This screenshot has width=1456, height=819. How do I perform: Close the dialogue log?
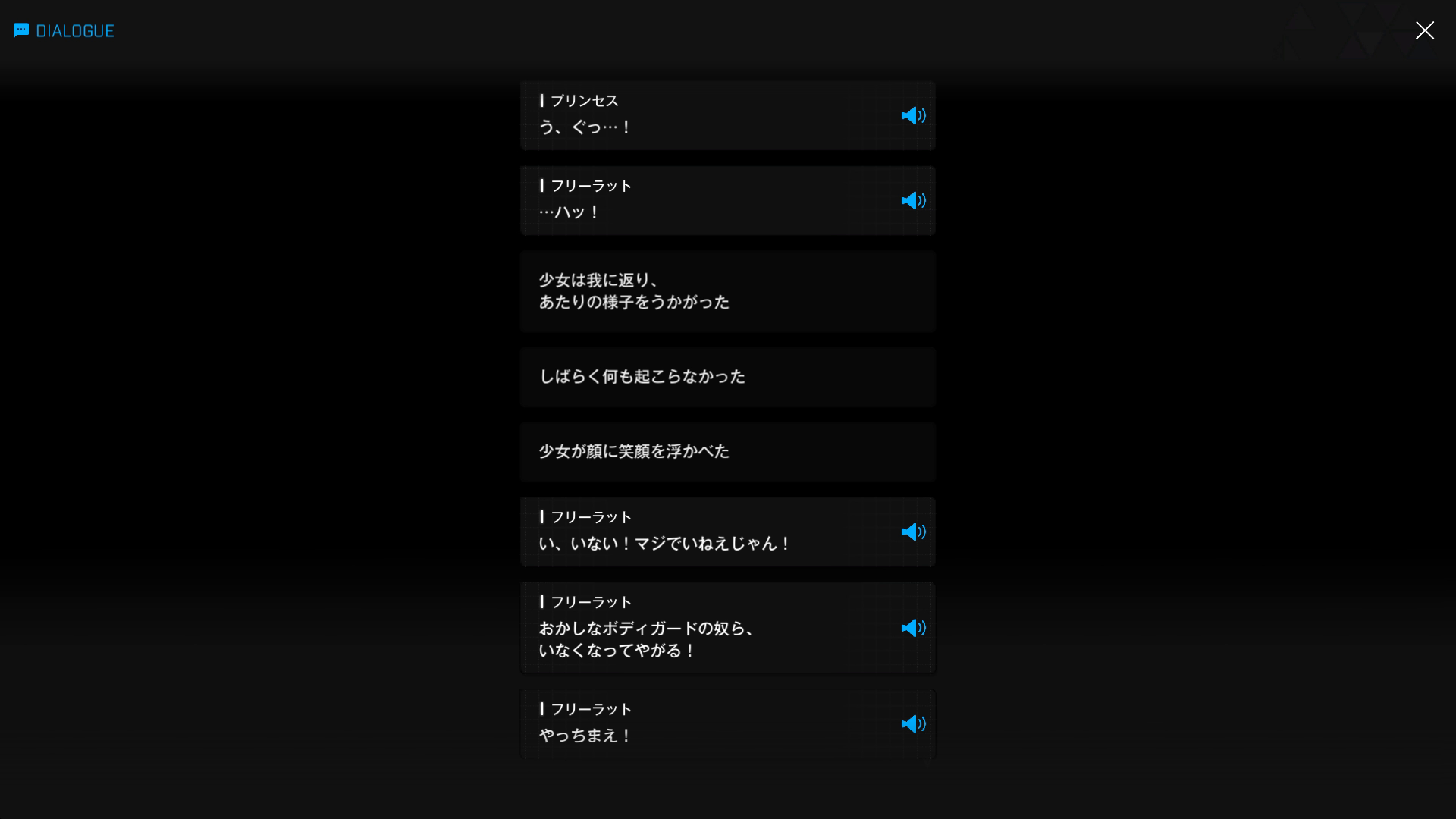(x=1424, y=30)
